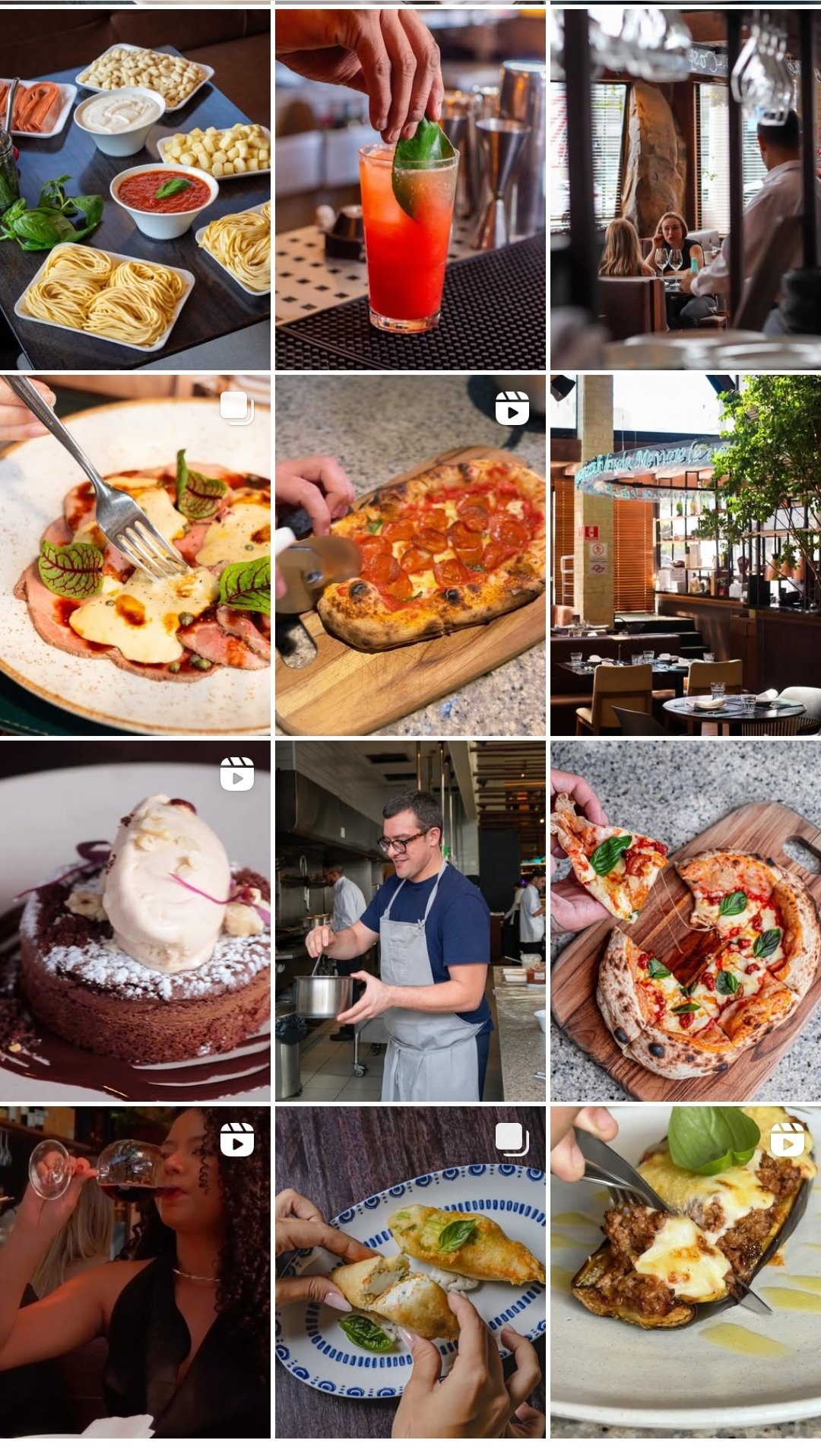Open the fresh pasta ingredients post
The height and width of the screenshot is (1456, 821).
click(x=135, y=189)
